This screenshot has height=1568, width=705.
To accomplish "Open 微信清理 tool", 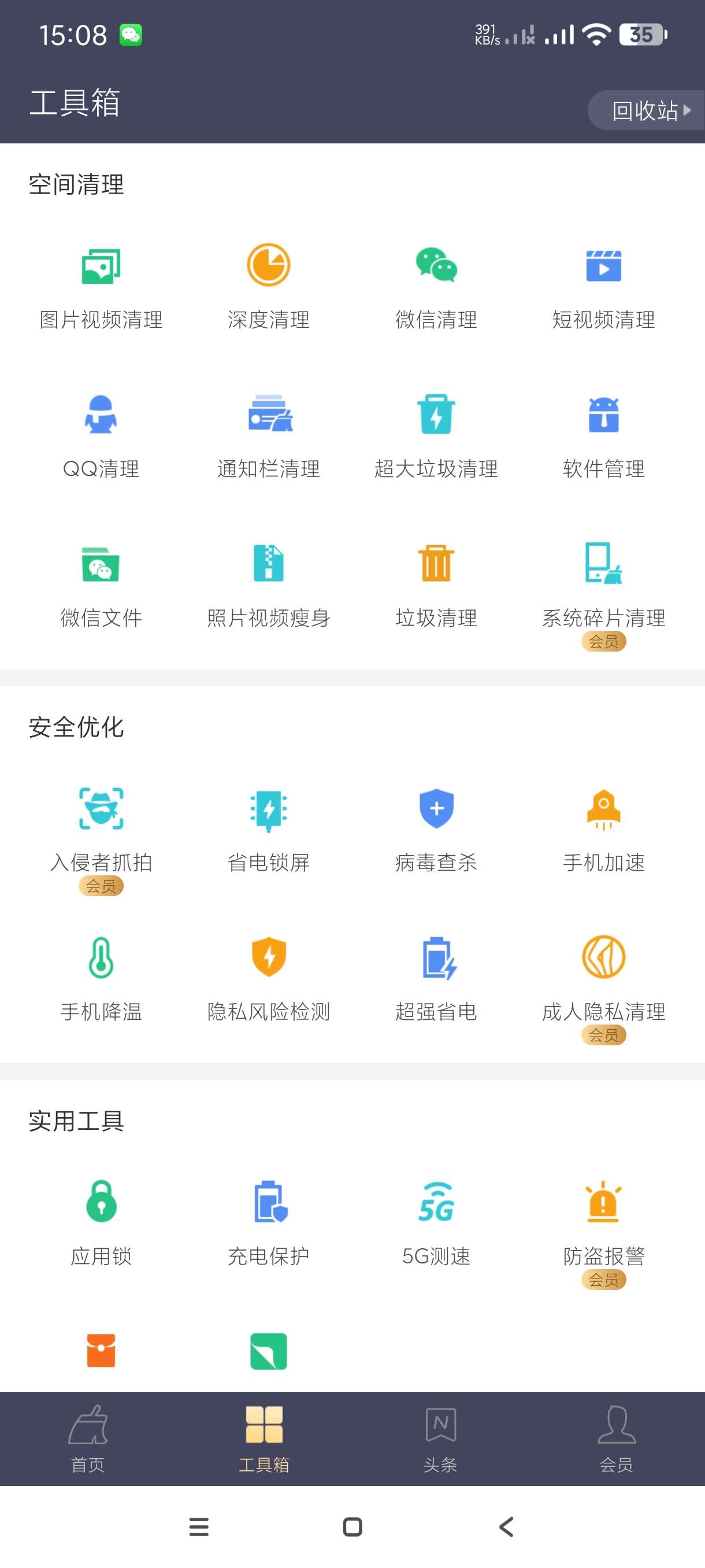I will pos(436,285).
